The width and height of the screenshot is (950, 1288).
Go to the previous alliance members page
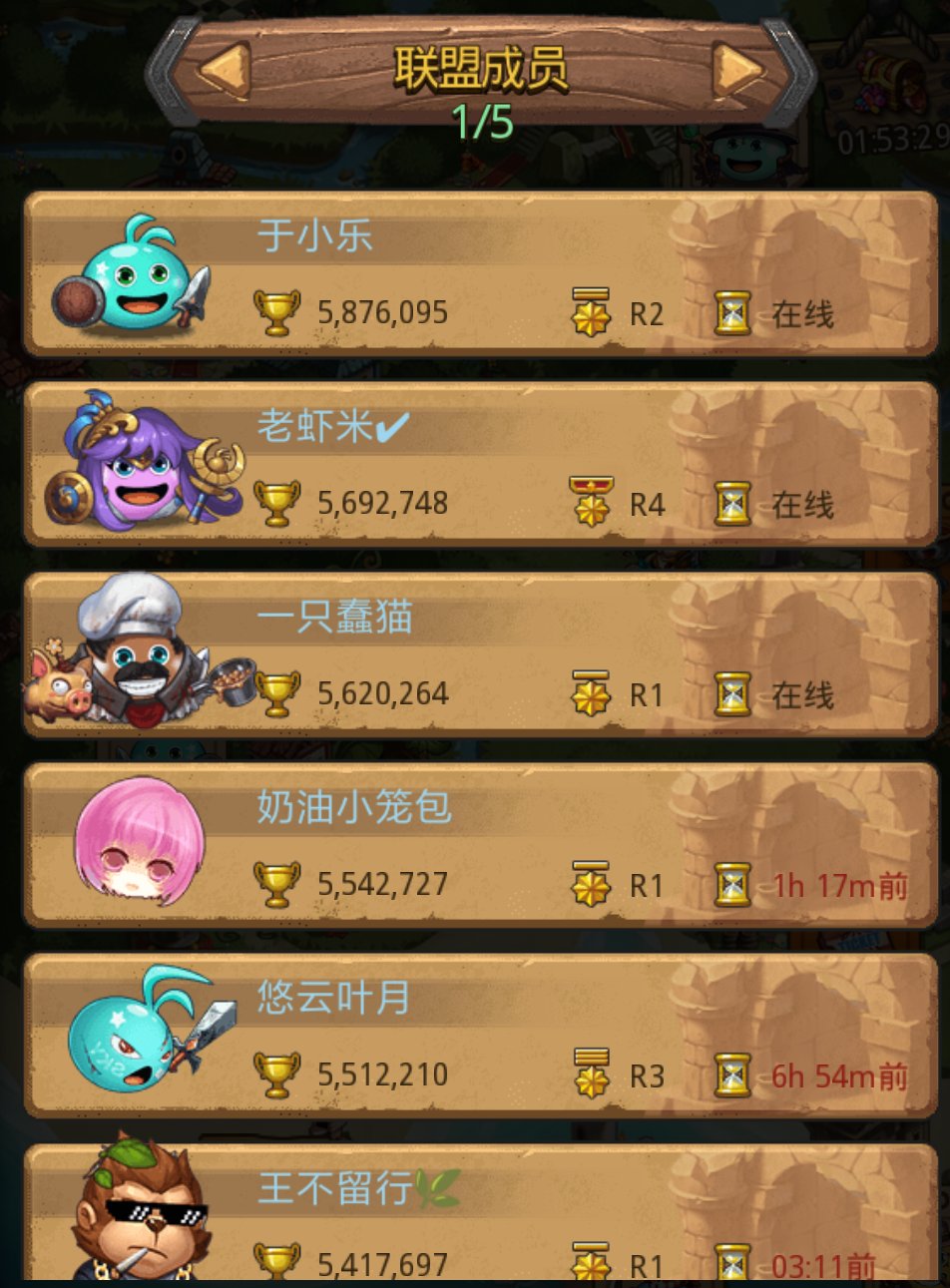pyautogui.click(x=224, y=71)
